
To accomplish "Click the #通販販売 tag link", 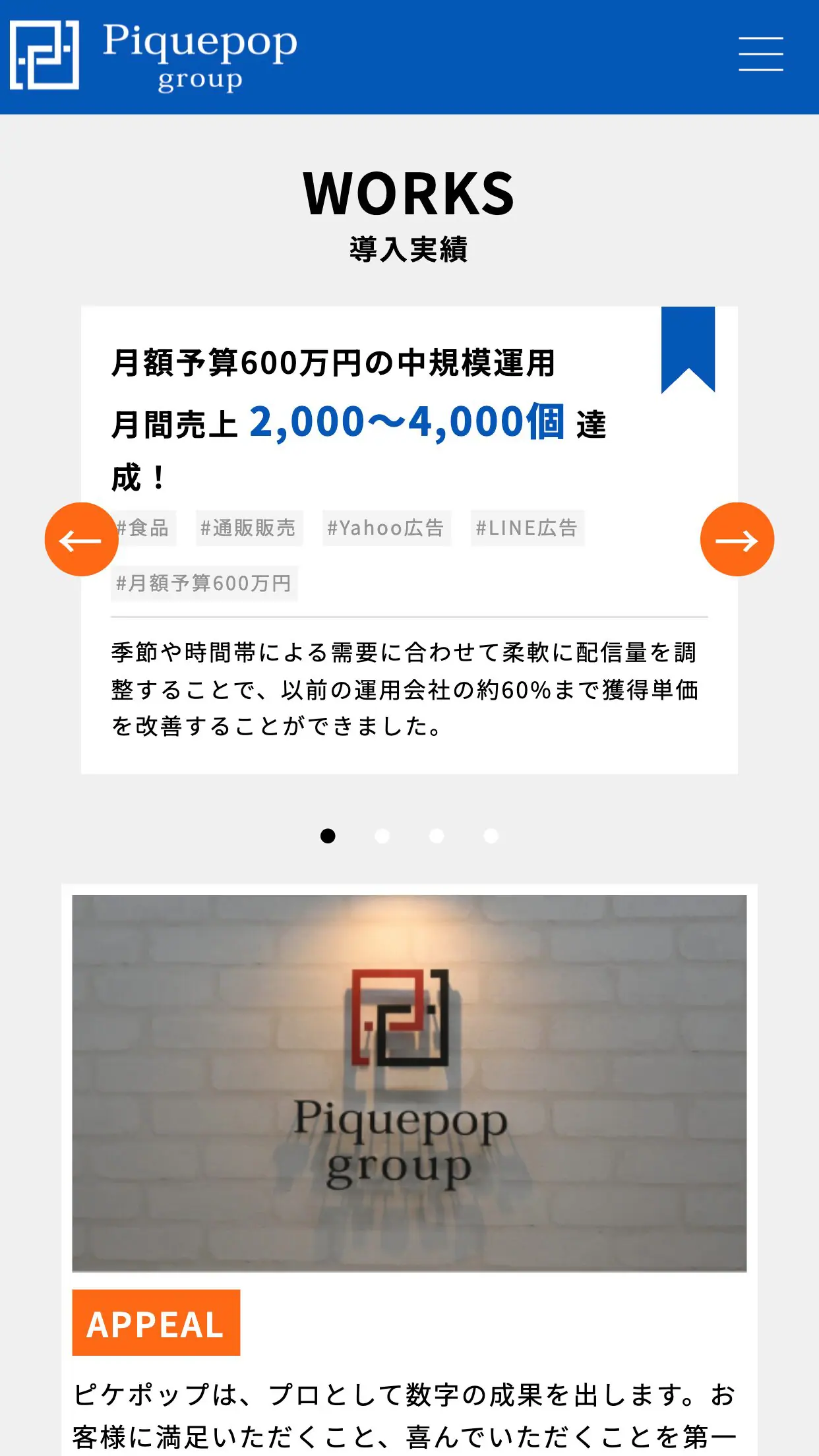I will [x=248, y=527].
